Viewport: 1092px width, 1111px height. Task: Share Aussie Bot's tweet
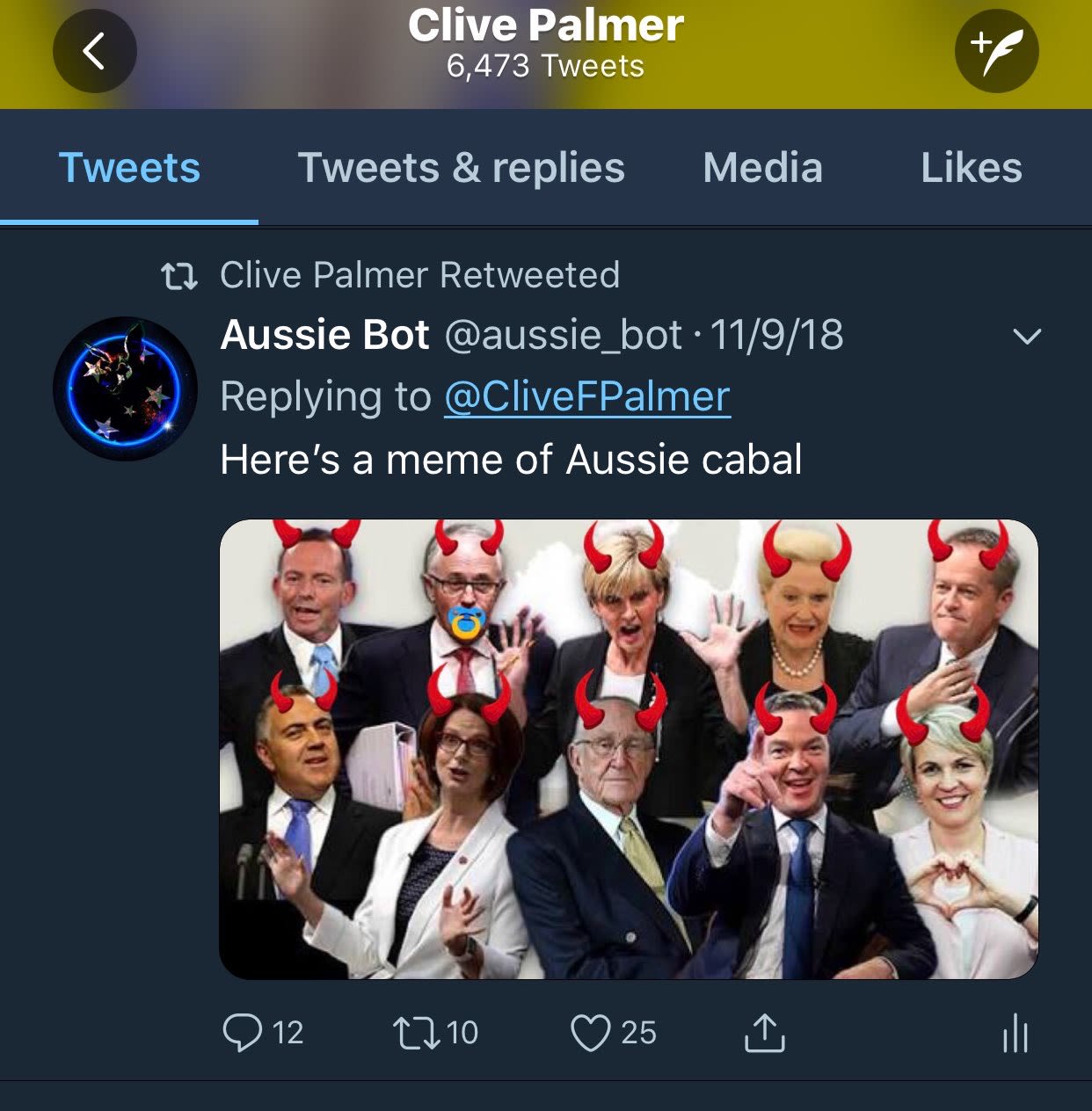click(764, 1033)
